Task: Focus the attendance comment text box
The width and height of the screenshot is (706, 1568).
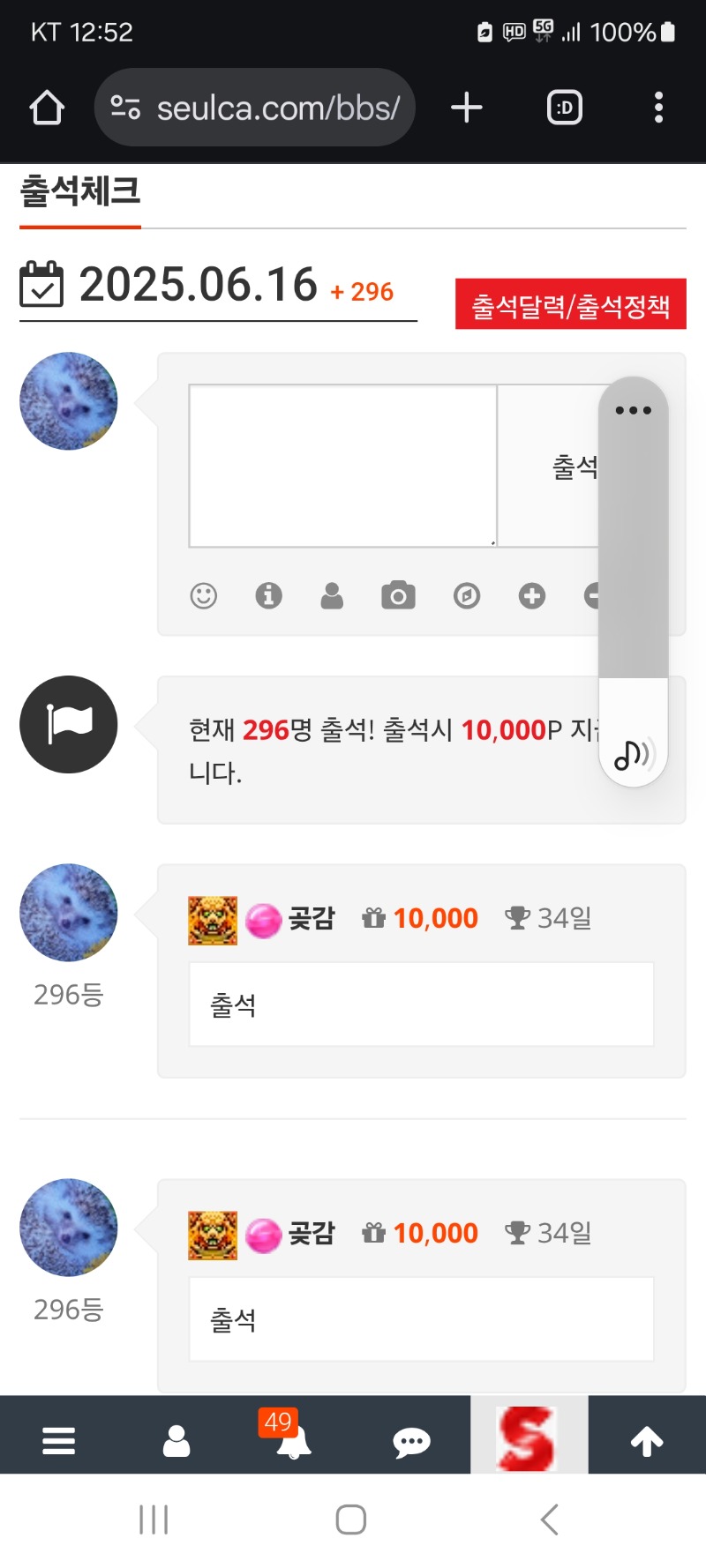Action: coord(342,465)
